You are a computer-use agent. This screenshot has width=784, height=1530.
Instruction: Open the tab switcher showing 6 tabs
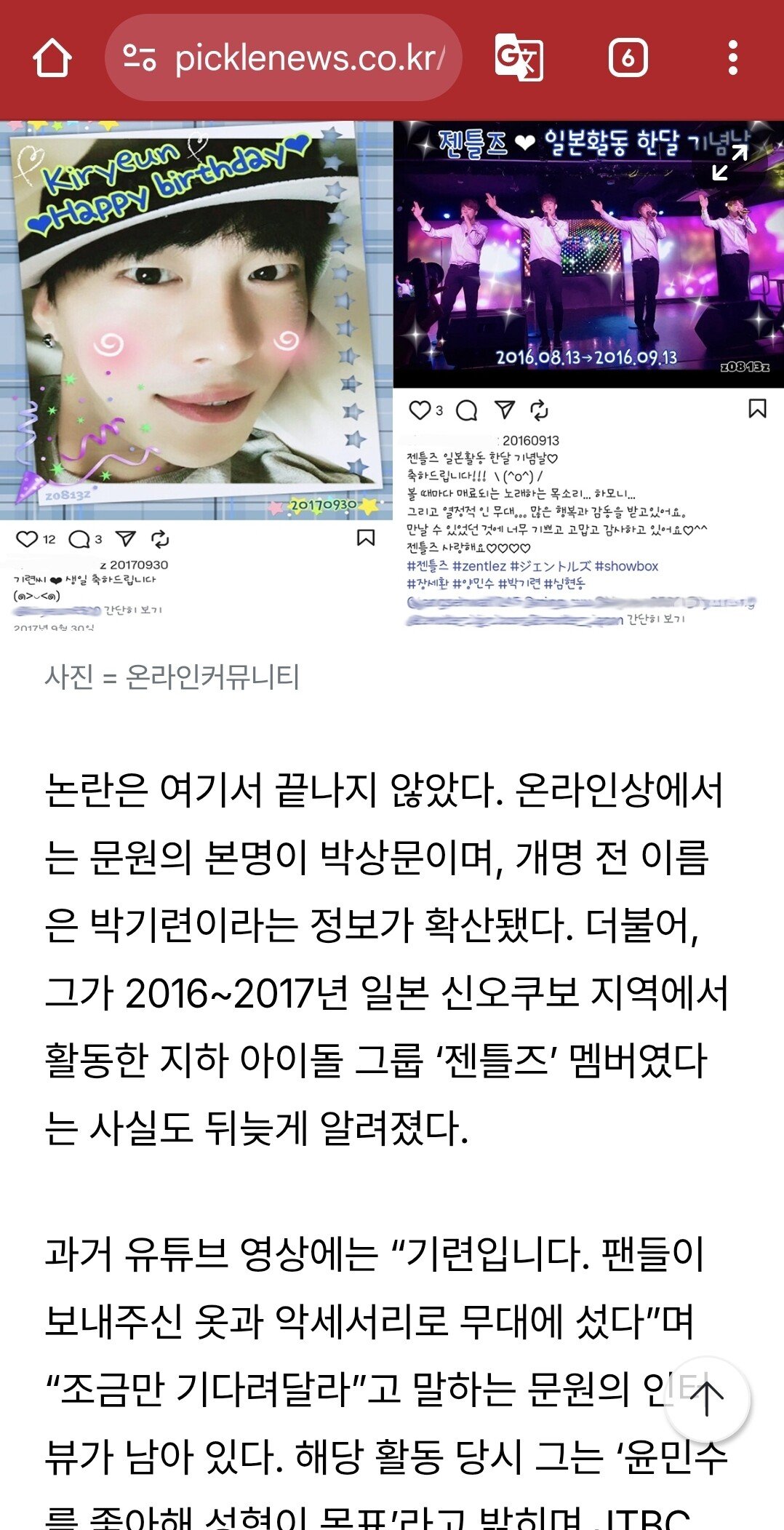pyautogui.click(x=628, y=57)
